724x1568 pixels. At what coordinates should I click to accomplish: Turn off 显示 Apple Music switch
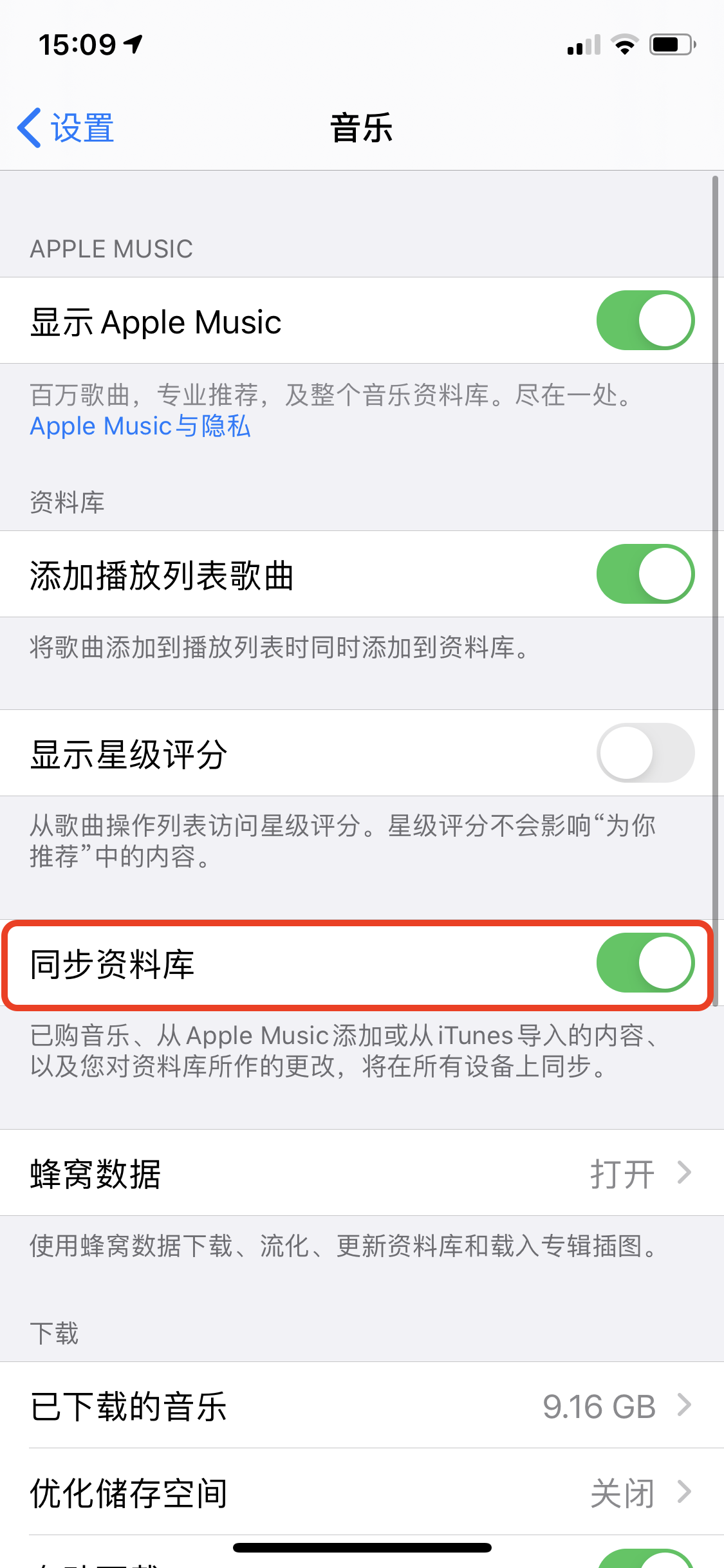click(645, 321)
